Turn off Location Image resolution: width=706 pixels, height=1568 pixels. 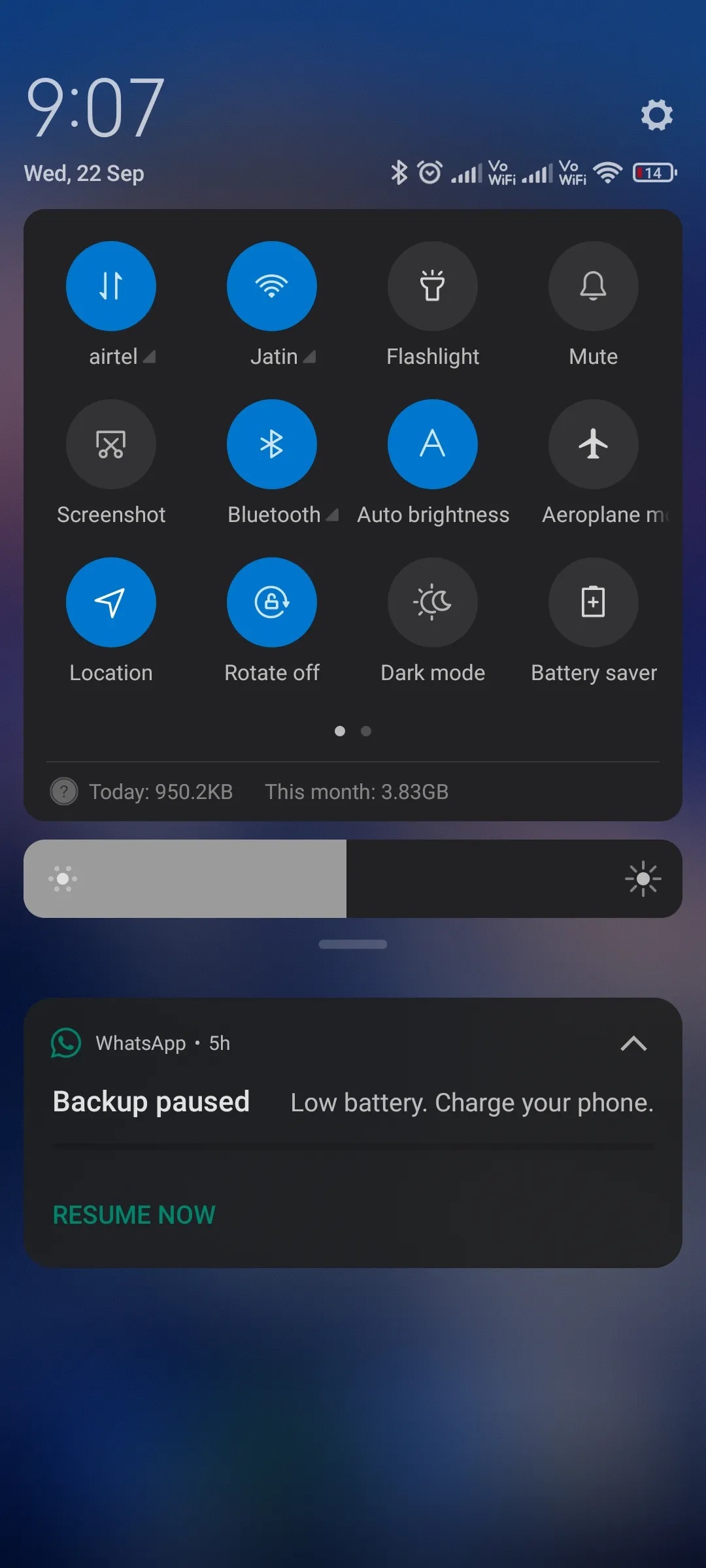point(111,602)
